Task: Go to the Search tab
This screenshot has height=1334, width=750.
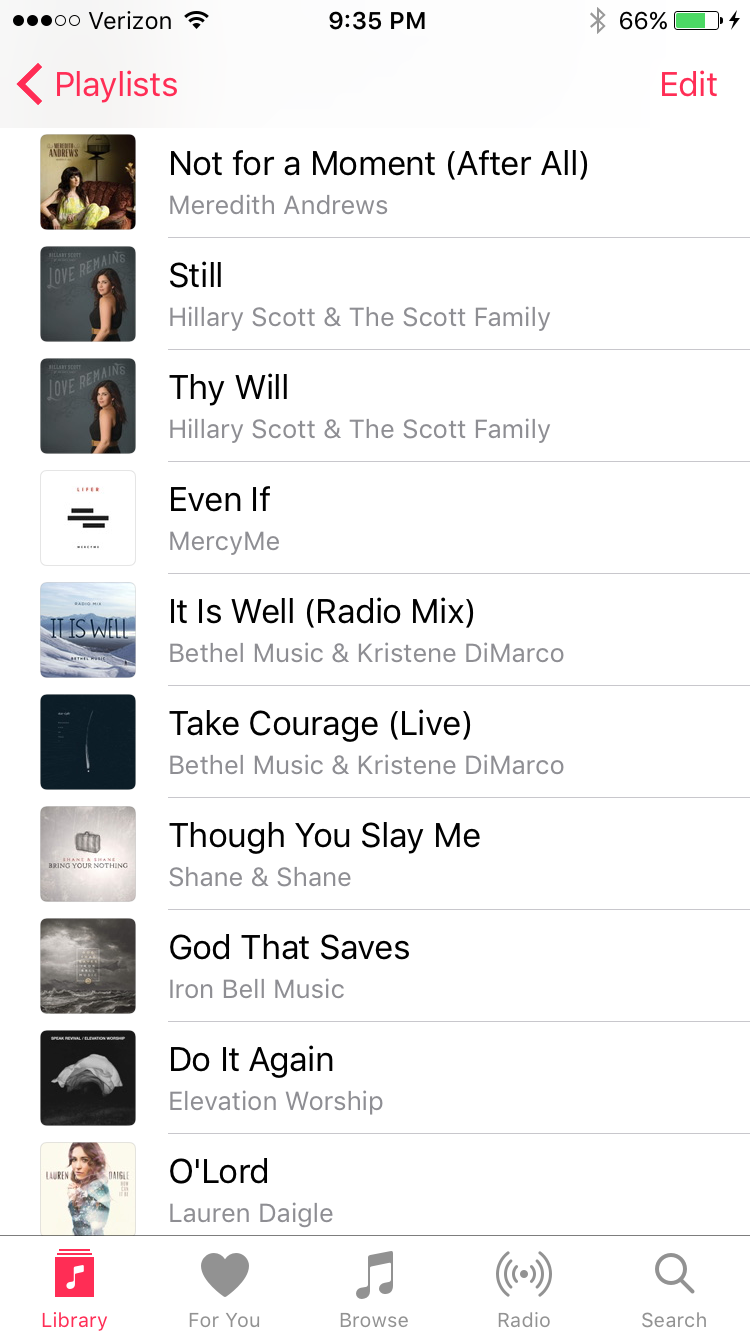Action: click(674, 1289)
